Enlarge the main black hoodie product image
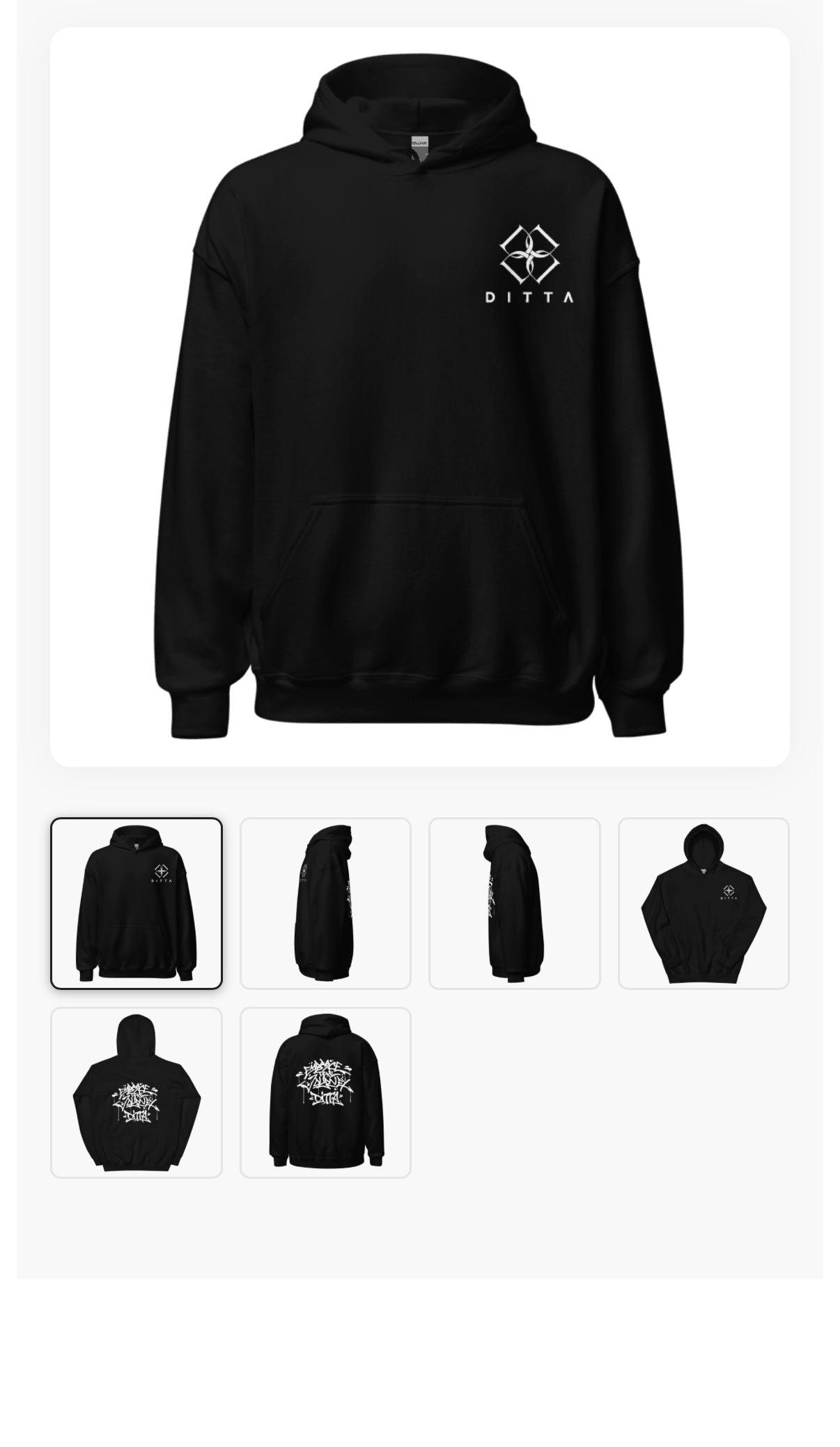The width and height of the screenshot is (840, 1447). pyautogui.click(x=419, y=397)
